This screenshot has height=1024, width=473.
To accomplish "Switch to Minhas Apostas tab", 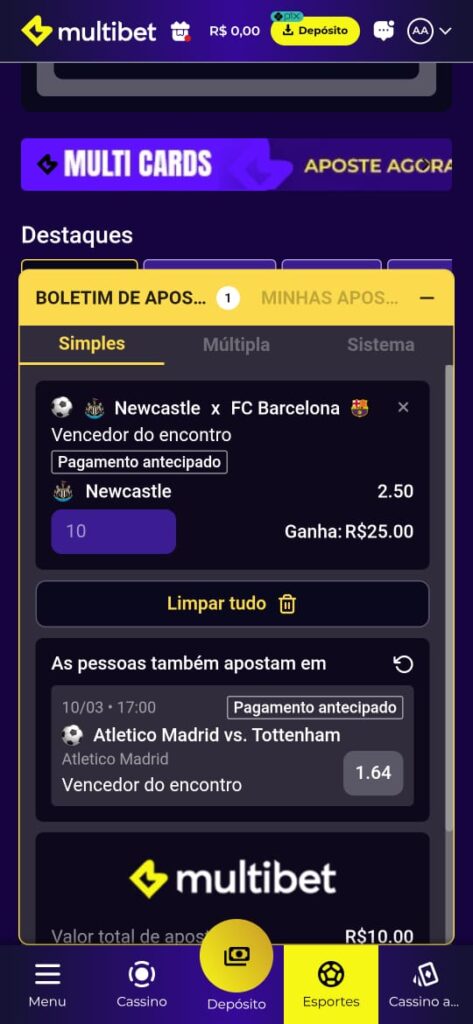I will click(x=329, y=298).
